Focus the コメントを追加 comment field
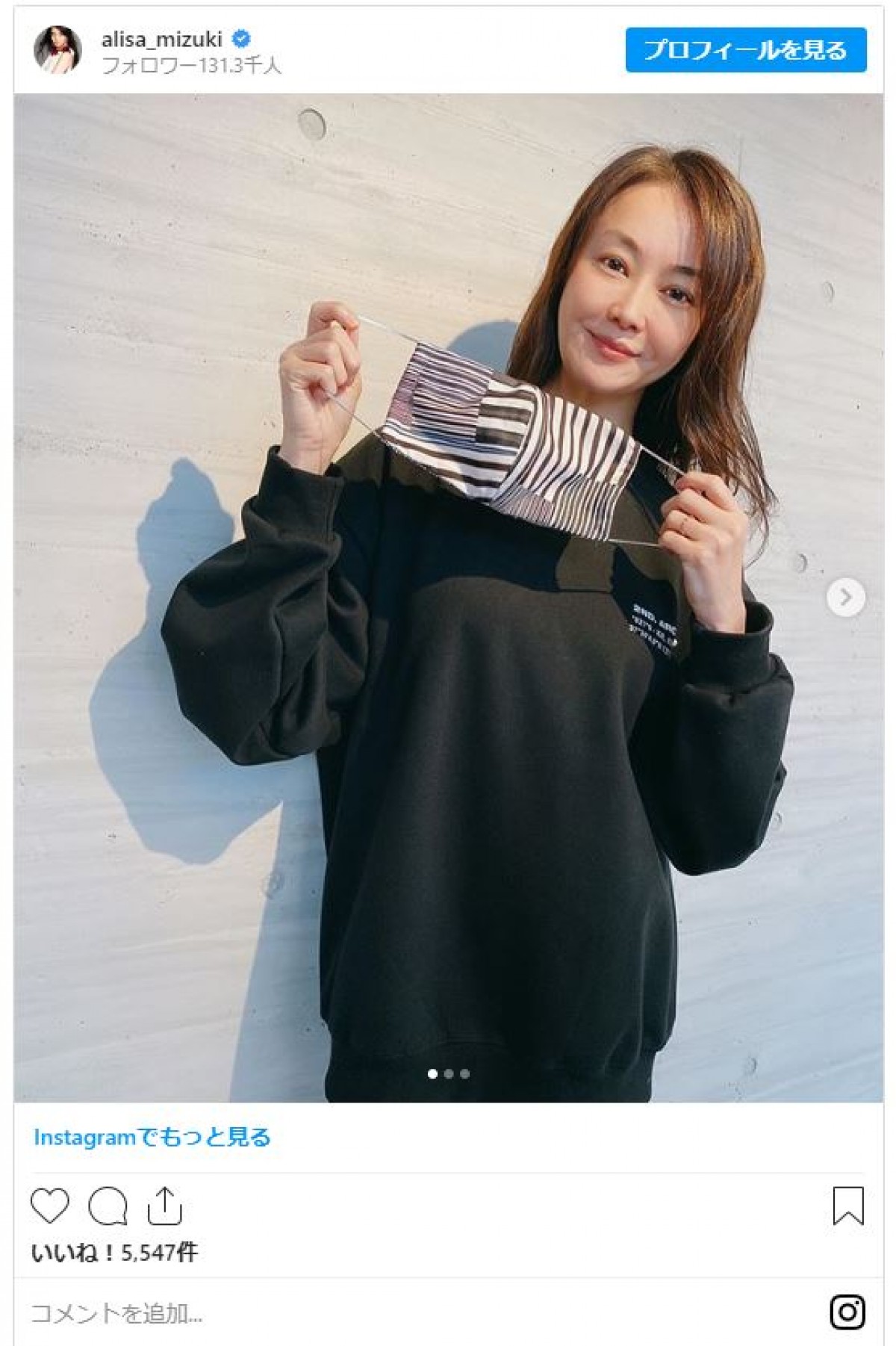 pos(299,1313)
